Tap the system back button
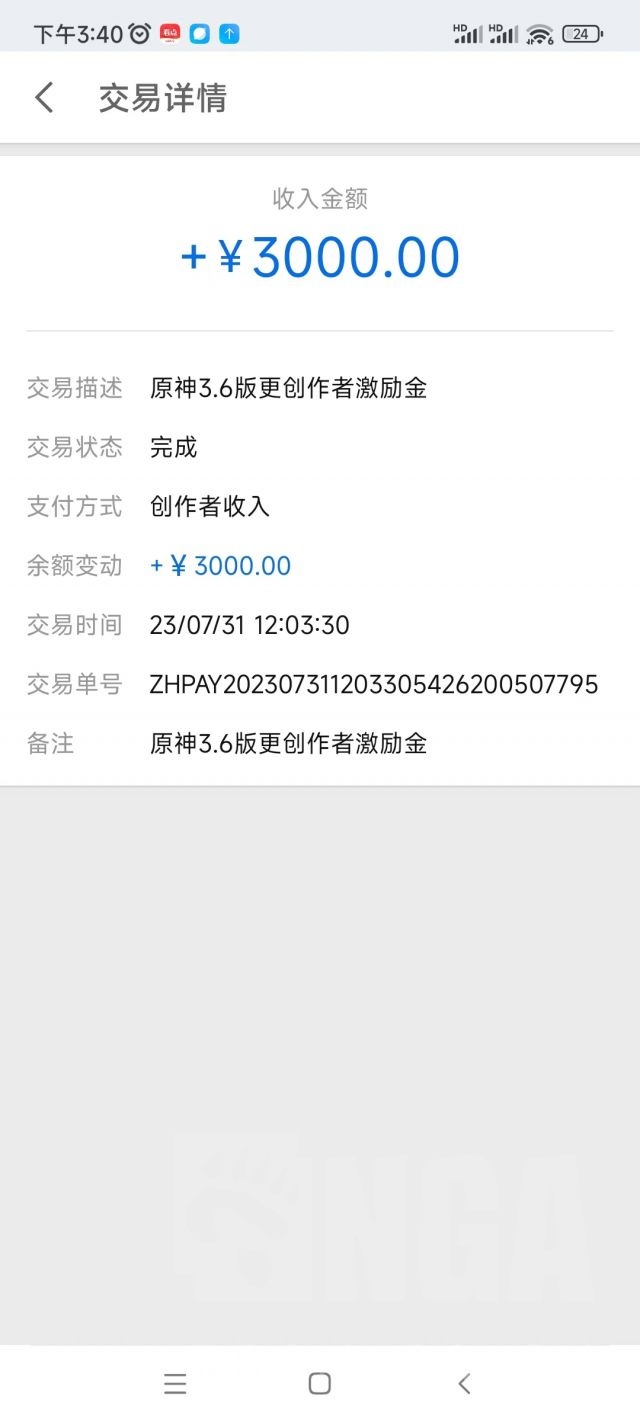Viewport: 640px width, 1422px height. (464, 1383)
